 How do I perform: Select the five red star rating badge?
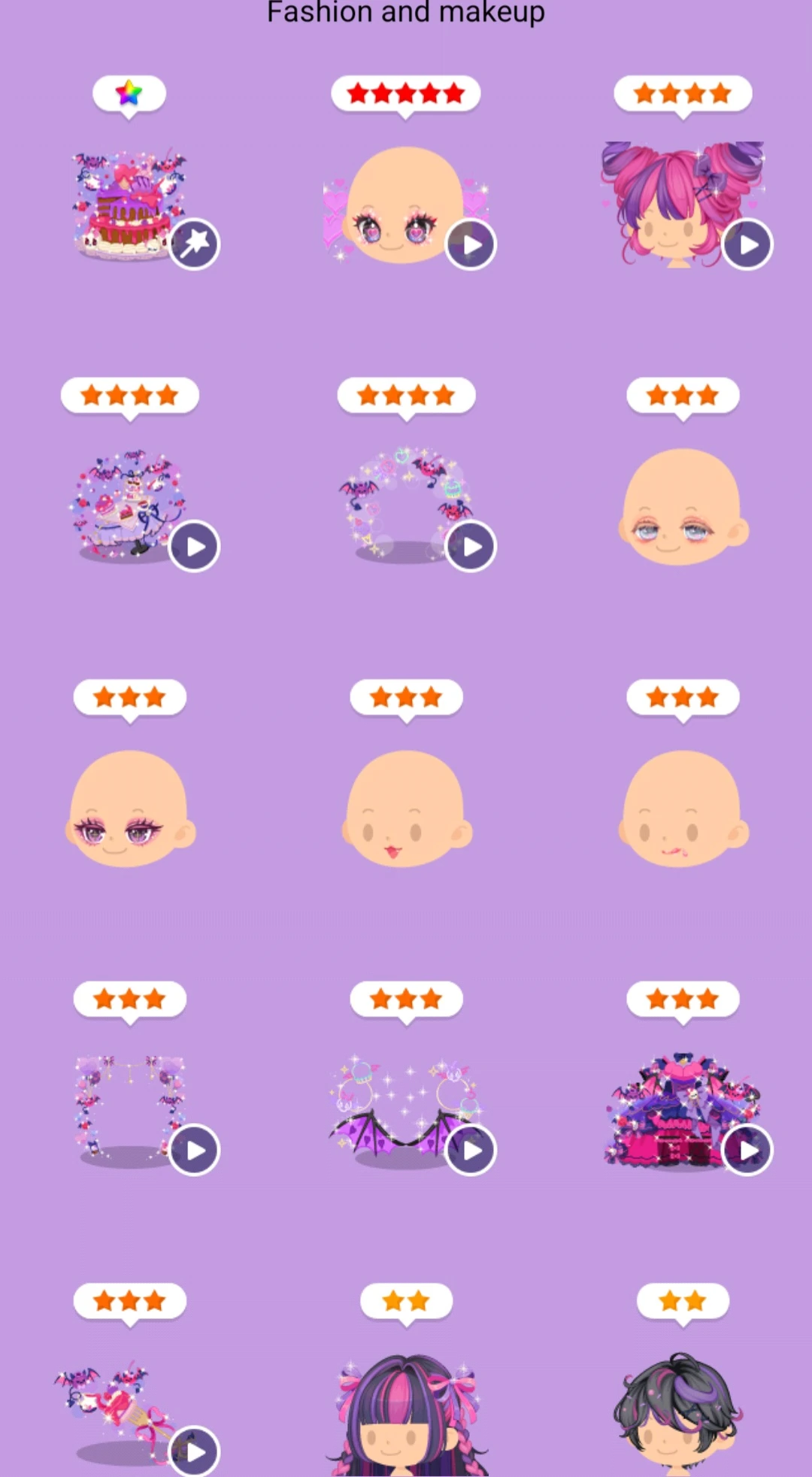(405, 92)
